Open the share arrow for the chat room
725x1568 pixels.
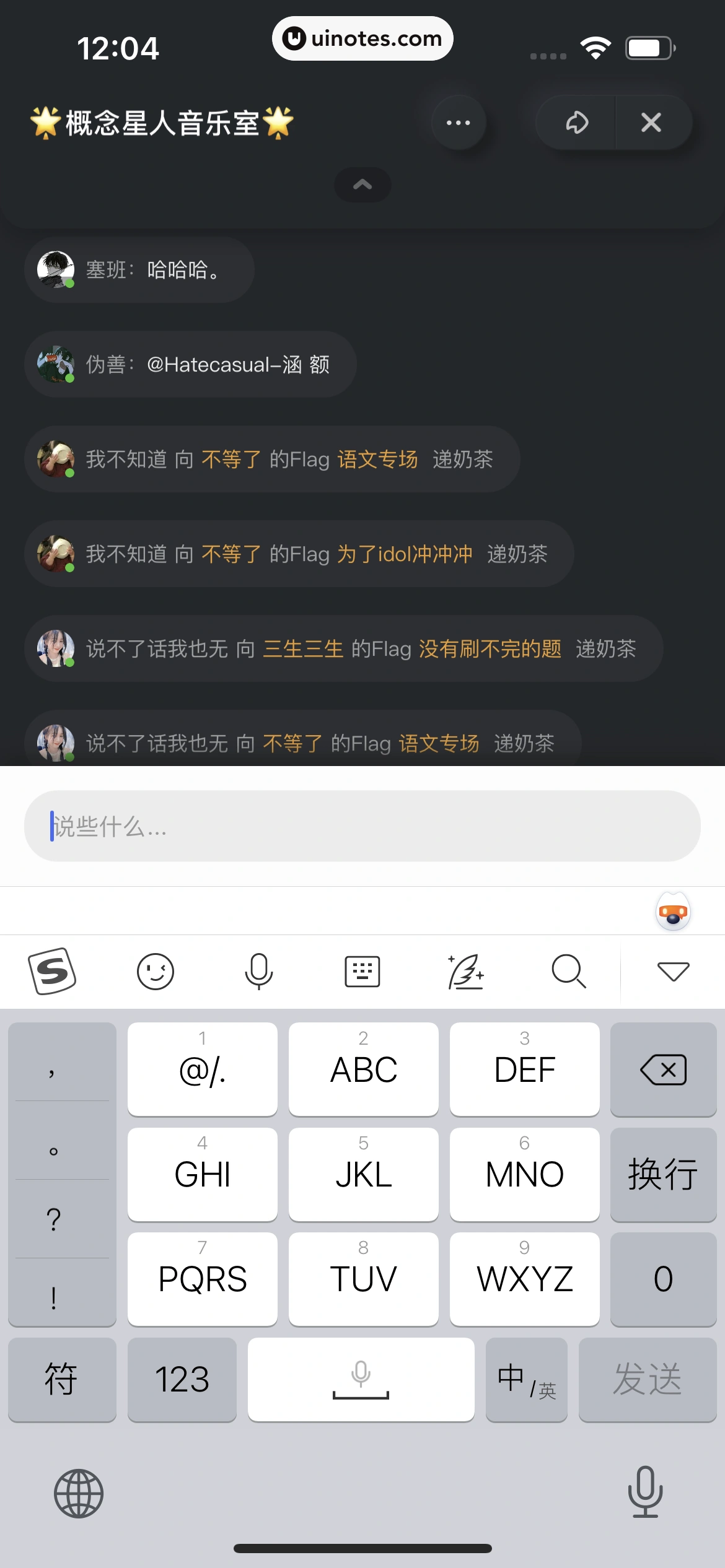pyautogui.click(x=576, y=123)
